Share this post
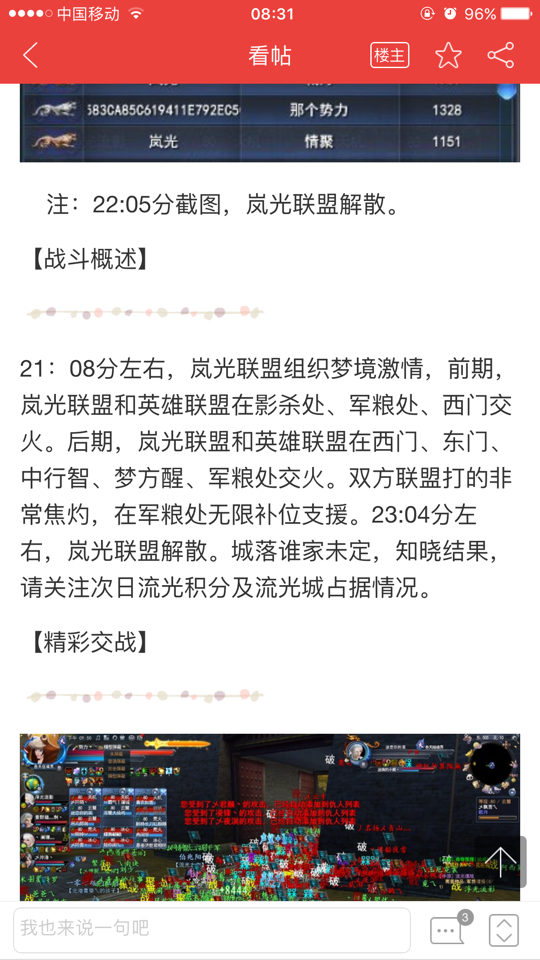Image resolution: width=540 pixels, height=960 pixels. [501, 56]
